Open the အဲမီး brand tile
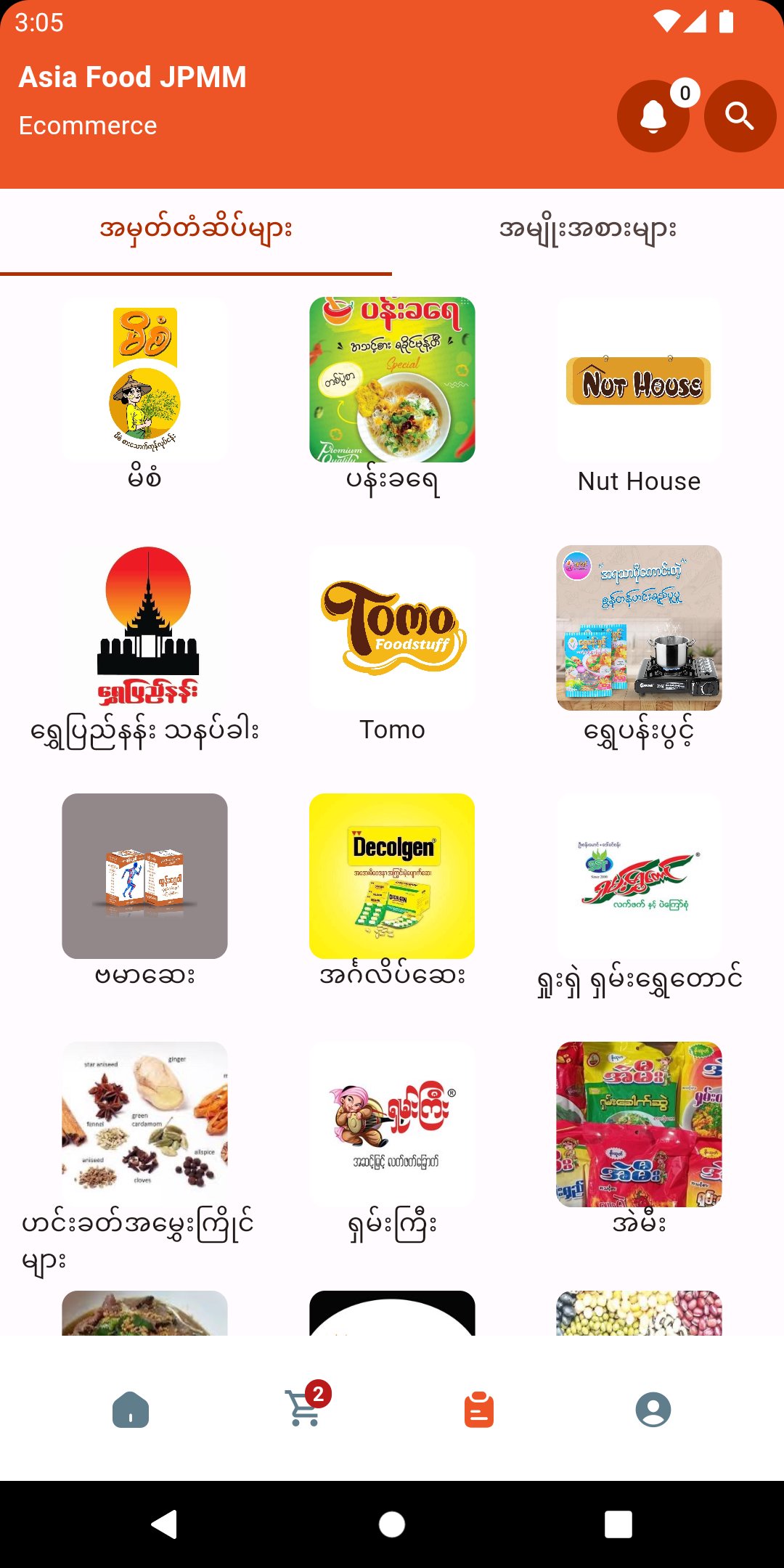 639,1124
